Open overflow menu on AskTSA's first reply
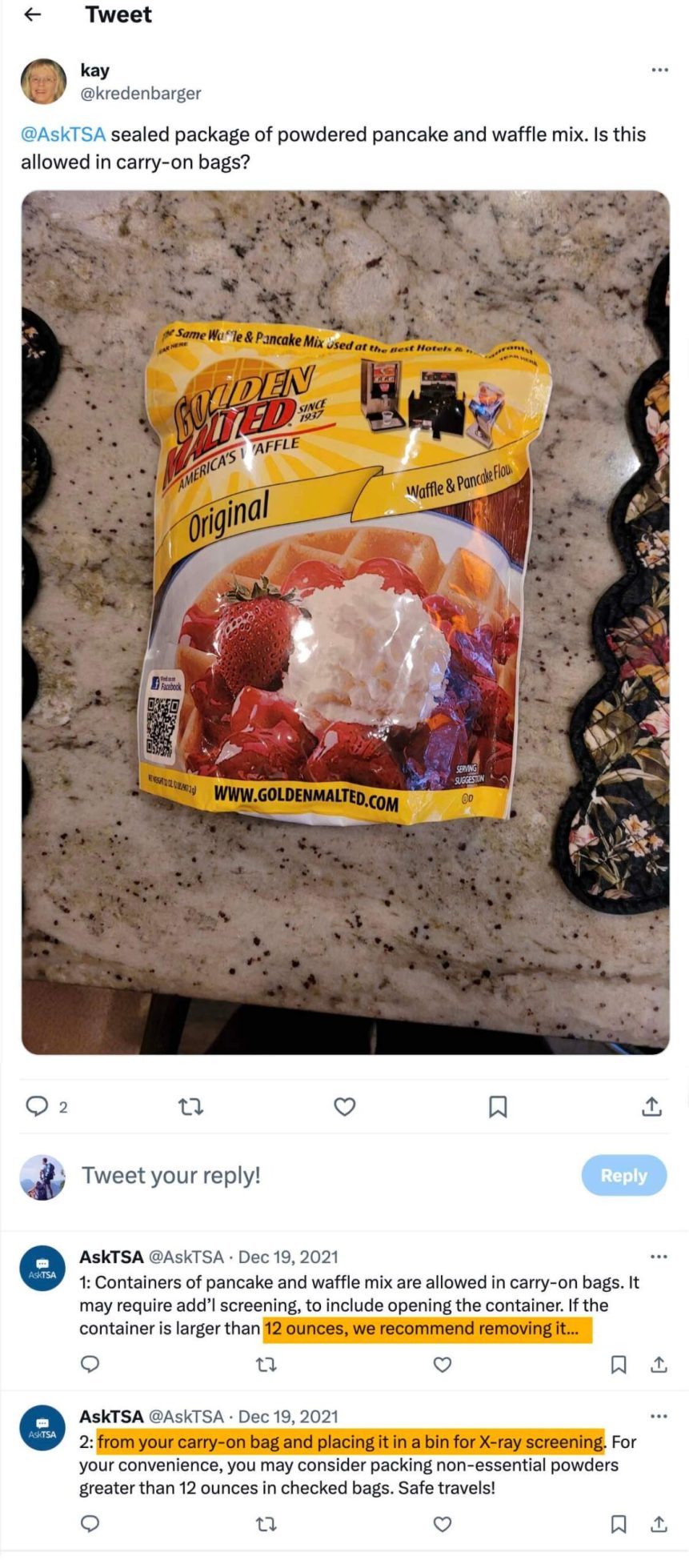The image size is (689, 1568). [659, 1257]
